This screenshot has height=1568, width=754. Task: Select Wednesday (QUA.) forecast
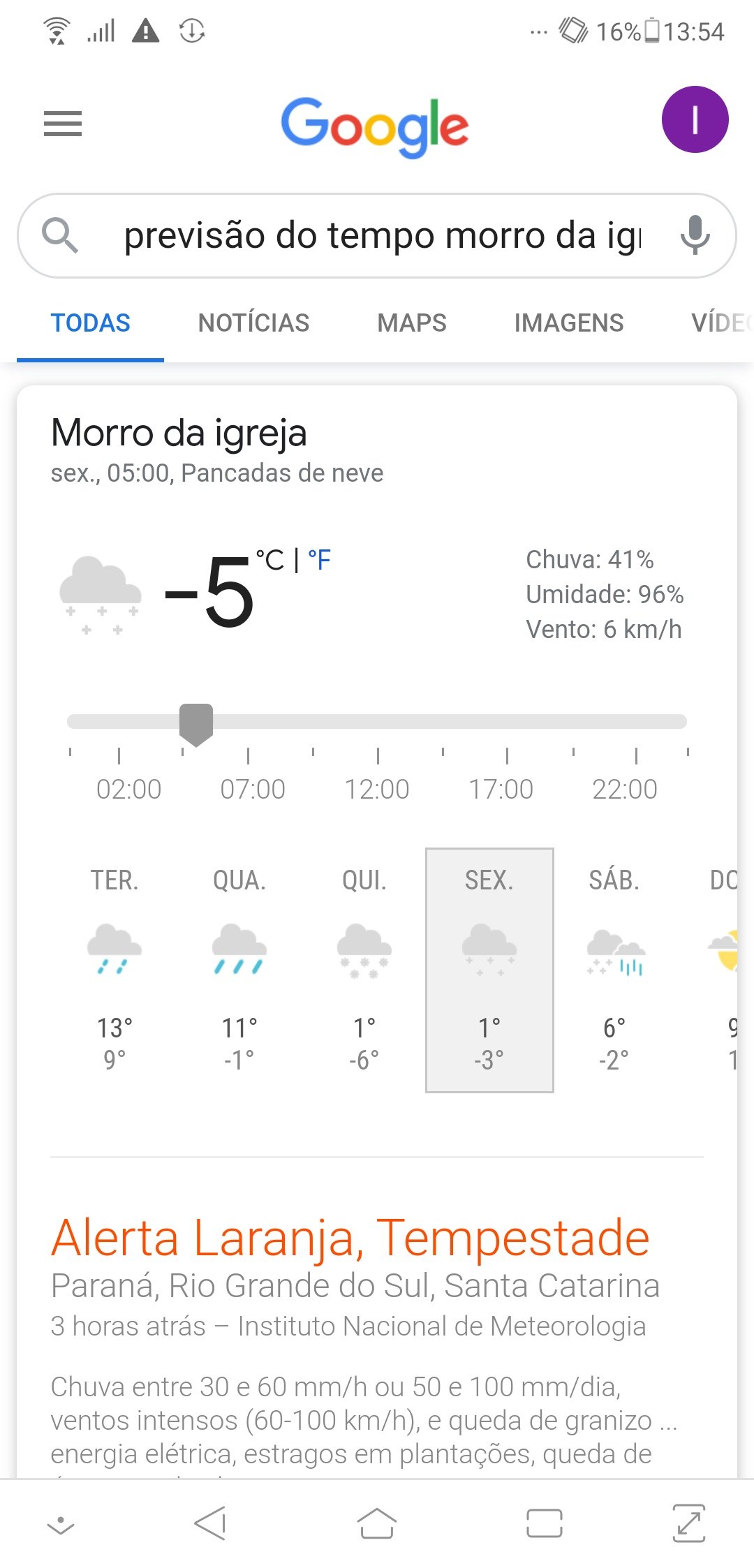239,970
